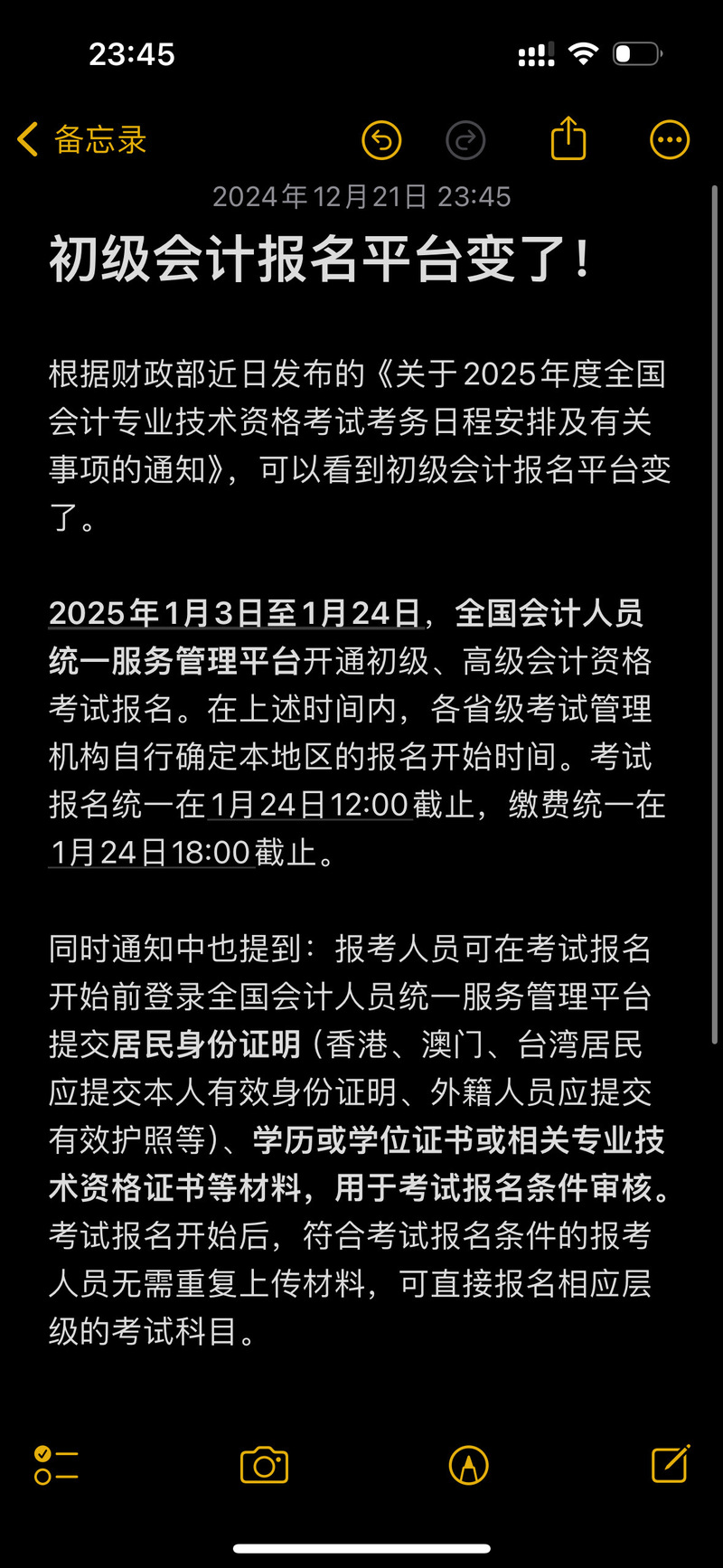Add a checklist to the note
The height and width of the screenshot is (1568, 723).
coord(56,1465)
